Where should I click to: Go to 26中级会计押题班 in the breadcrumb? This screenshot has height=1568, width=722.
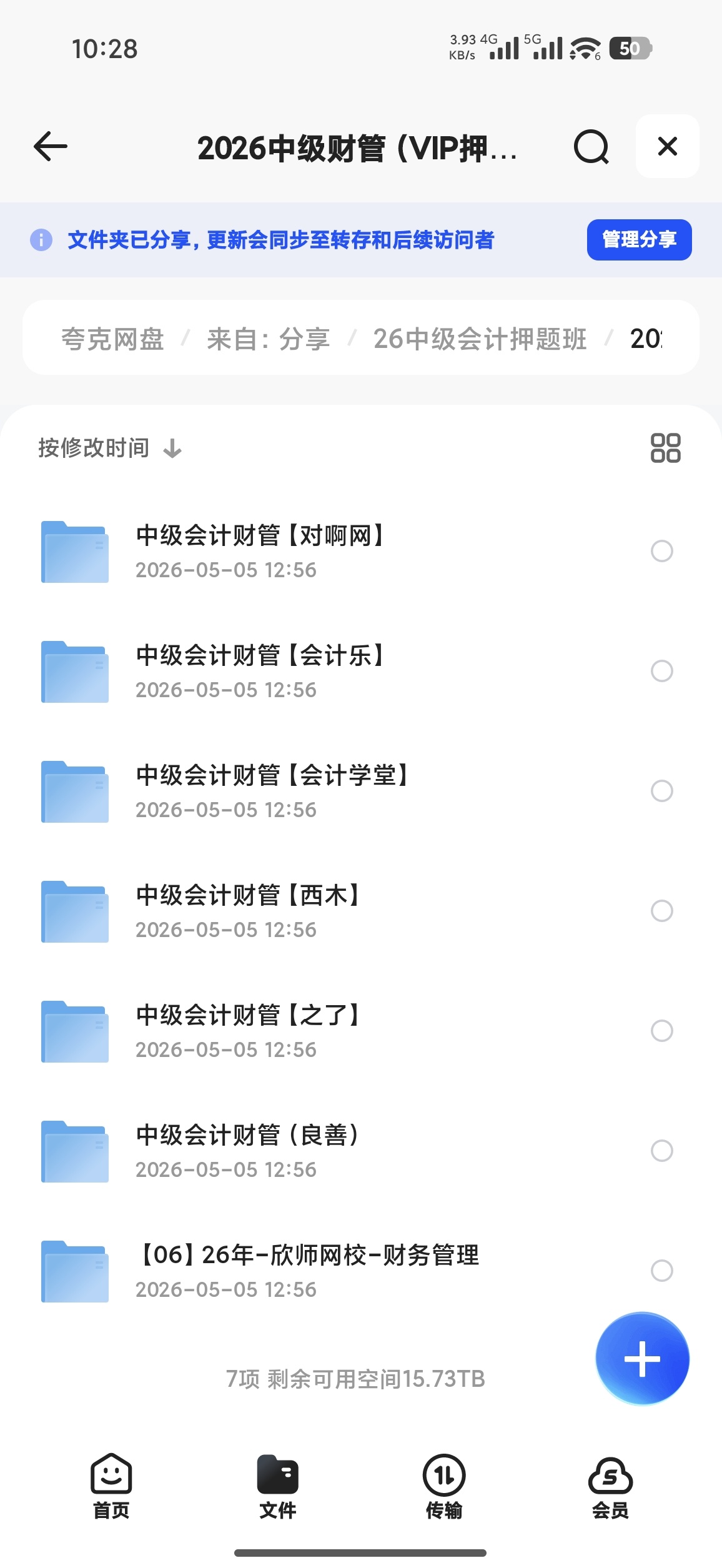(480, 339)
